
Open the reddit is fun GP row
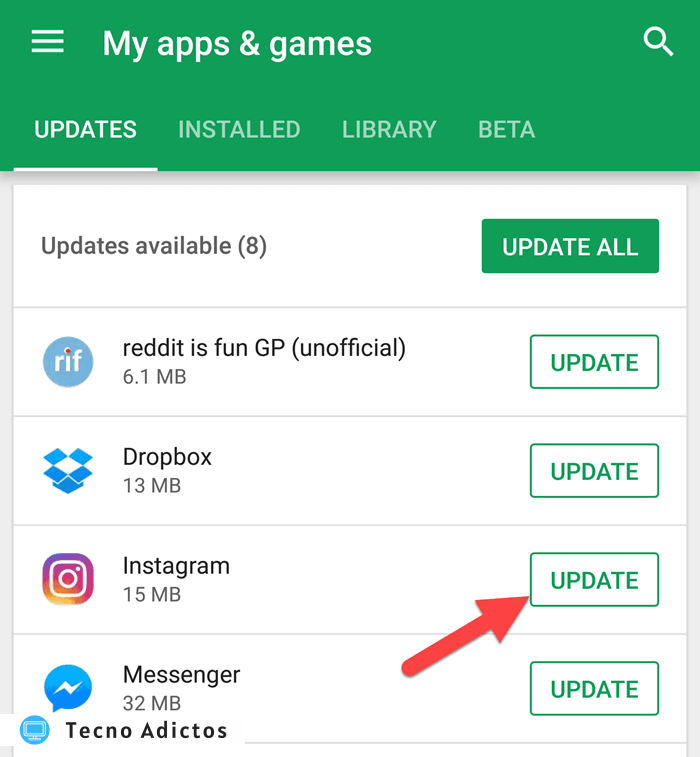pyautogui.click(x=264, y=361)
